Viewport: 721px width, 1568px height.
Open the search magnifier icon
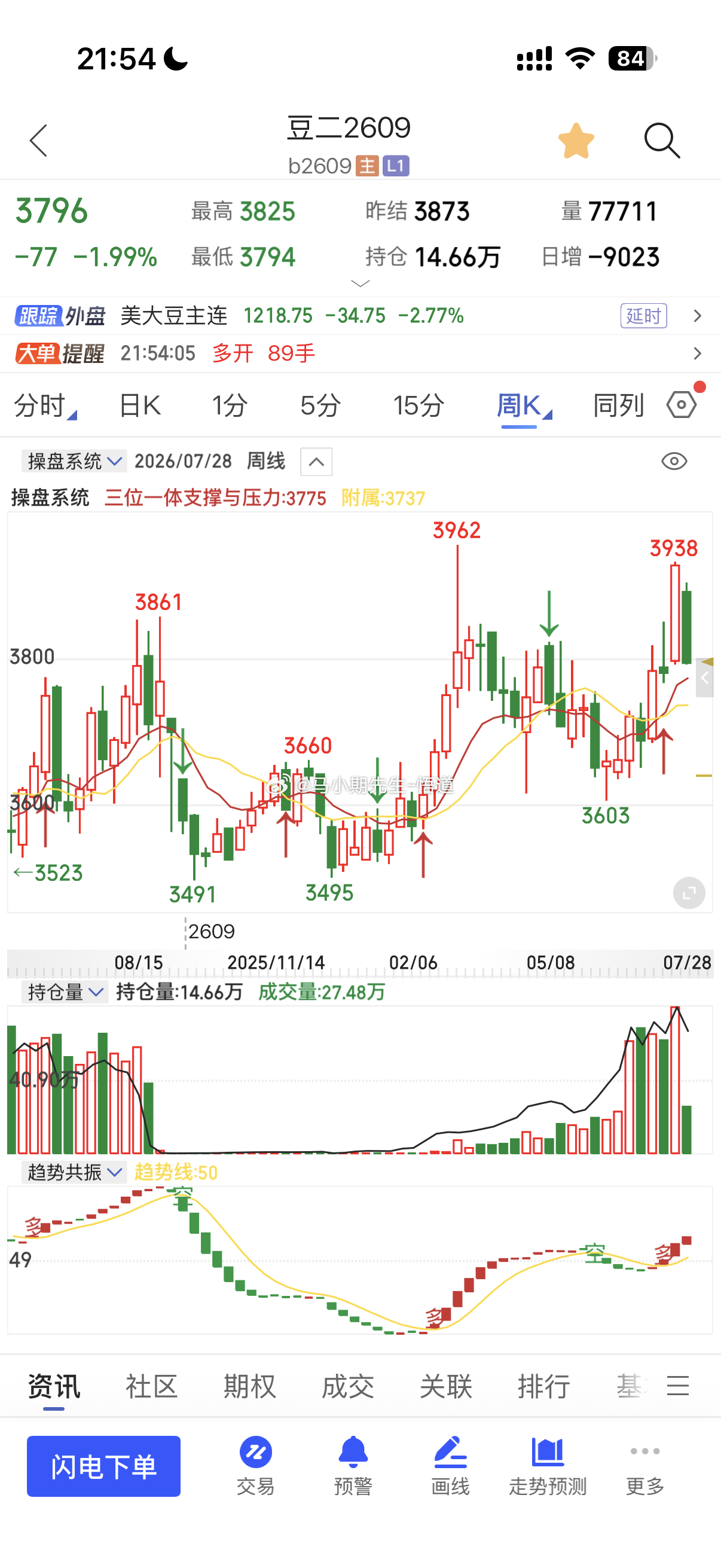tap(662, 141)
